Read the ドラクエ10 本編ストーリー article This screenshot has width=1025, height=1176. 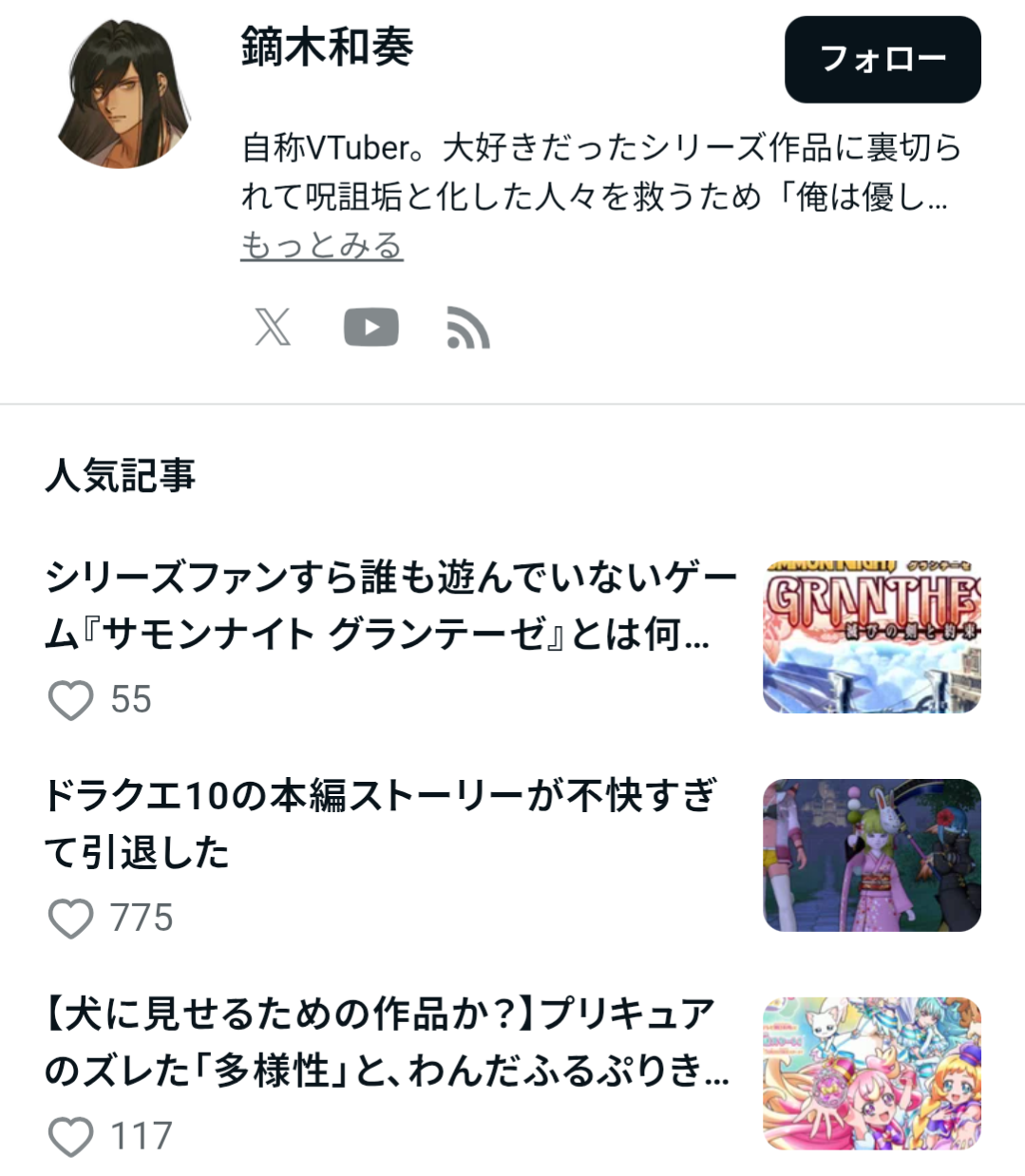click(x=380, y=824)
